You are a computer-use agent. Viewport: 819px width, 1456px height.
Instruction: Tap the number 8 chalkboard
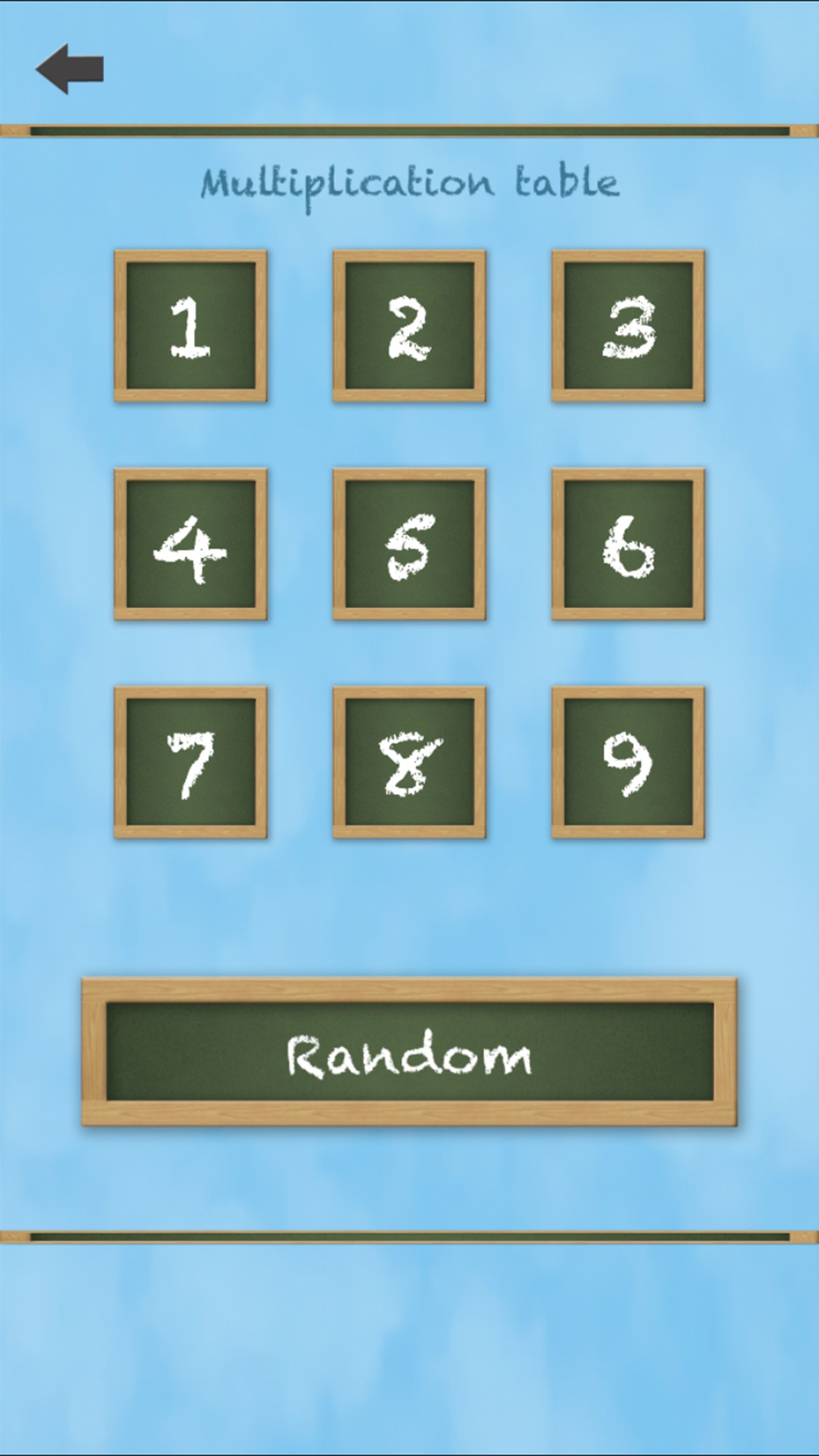(x=409, y=762)
